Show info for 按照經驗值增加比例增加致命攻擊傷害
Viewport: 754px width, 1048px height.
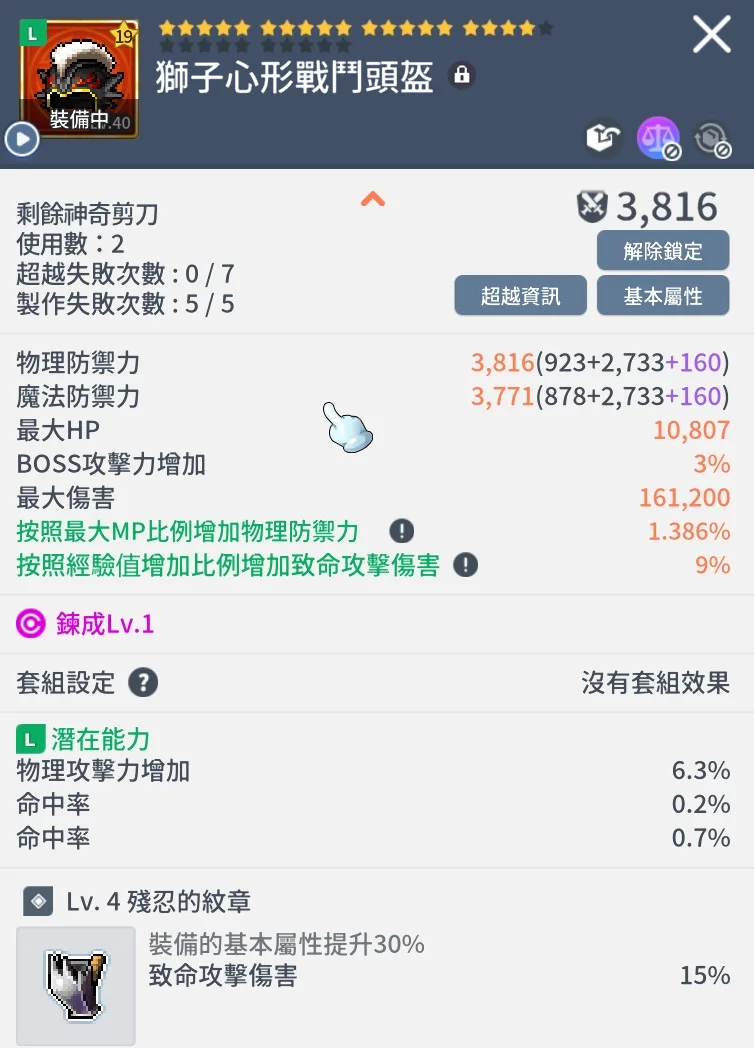[465, 565]
